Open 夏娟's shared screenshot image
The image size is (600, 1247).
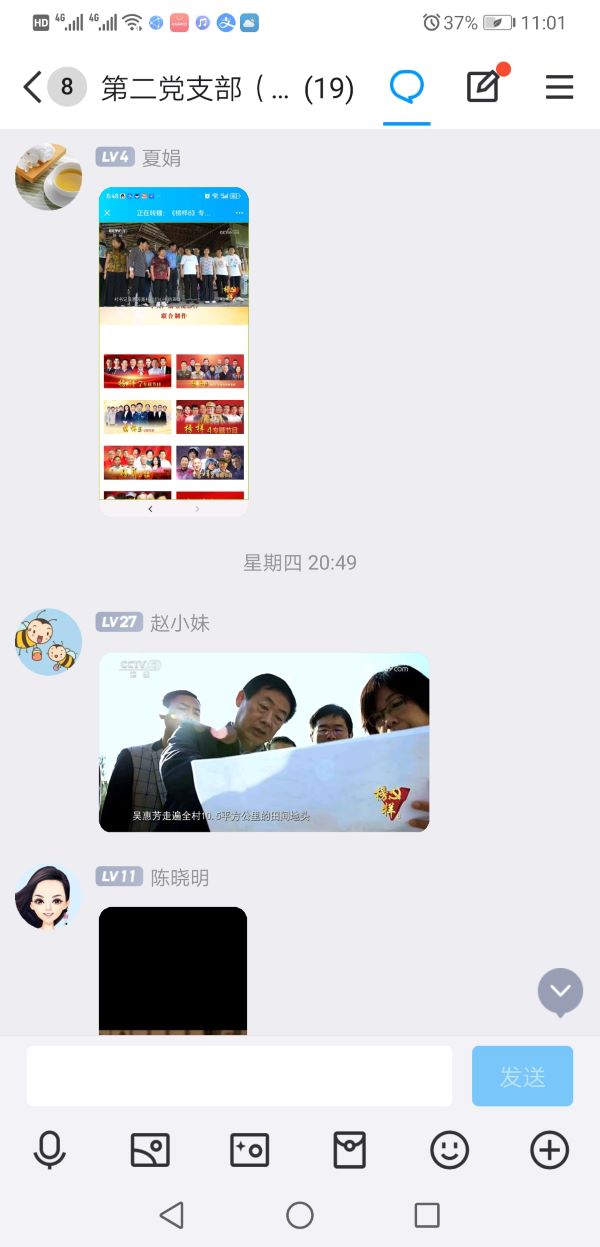point(174,351)
